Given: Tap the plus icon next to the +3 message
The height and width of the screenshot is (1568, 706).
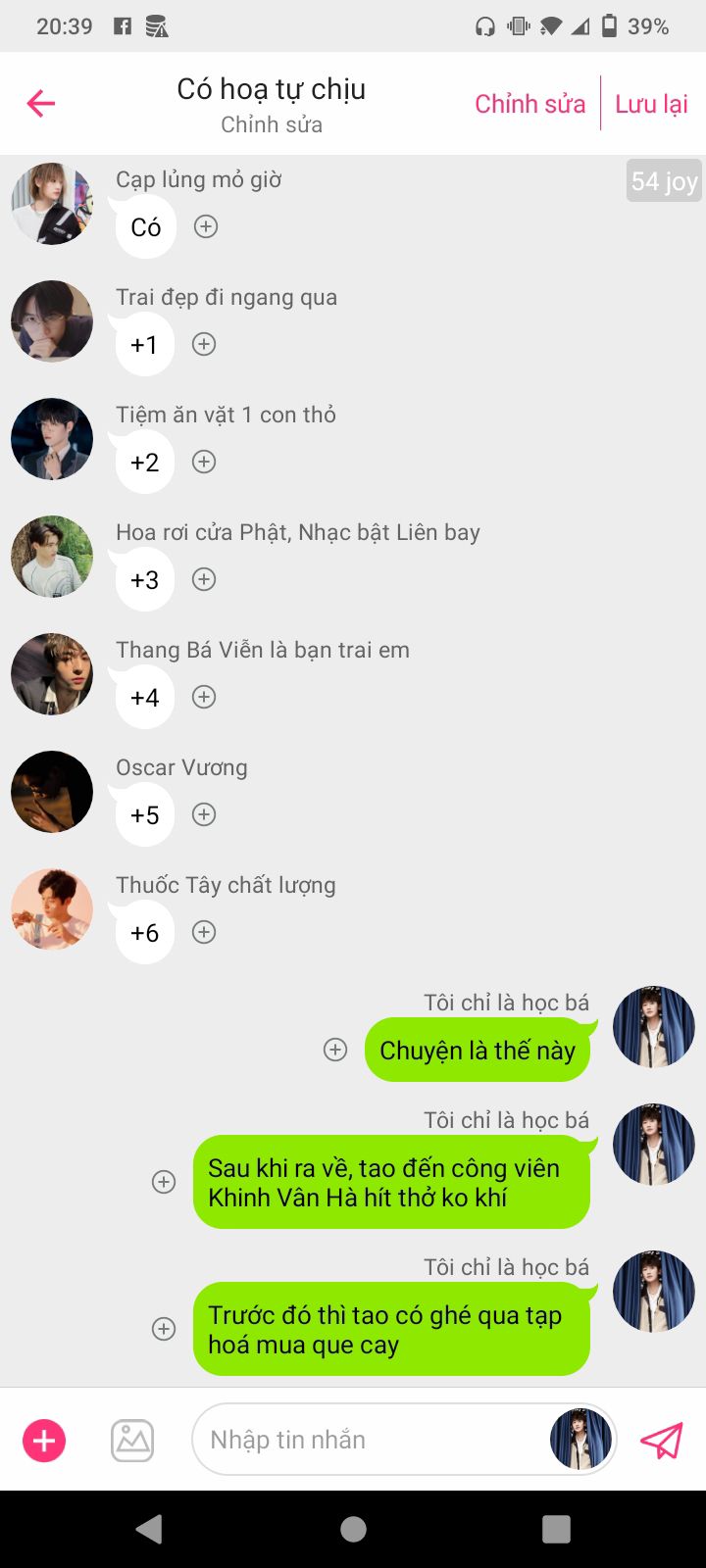Looking at the screenshot, I should click(204, 579).
